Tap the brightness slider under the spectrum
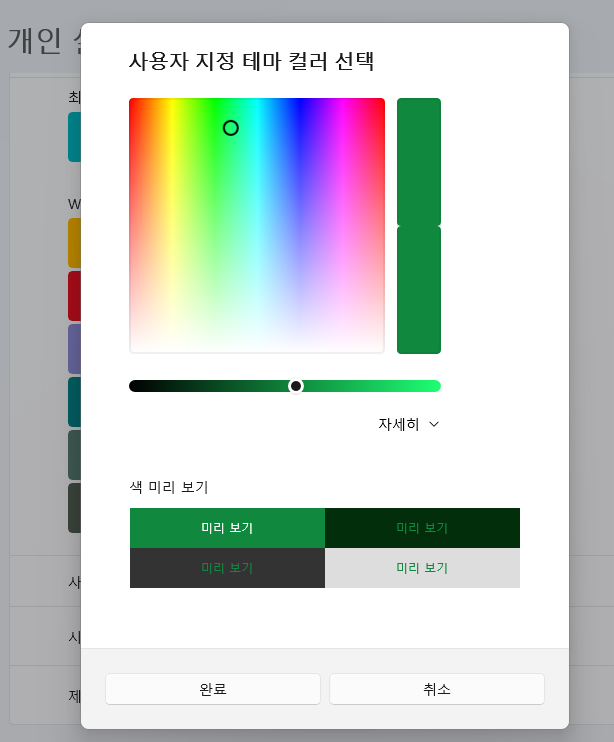This screenshot has height=742, width=614. 285,386
